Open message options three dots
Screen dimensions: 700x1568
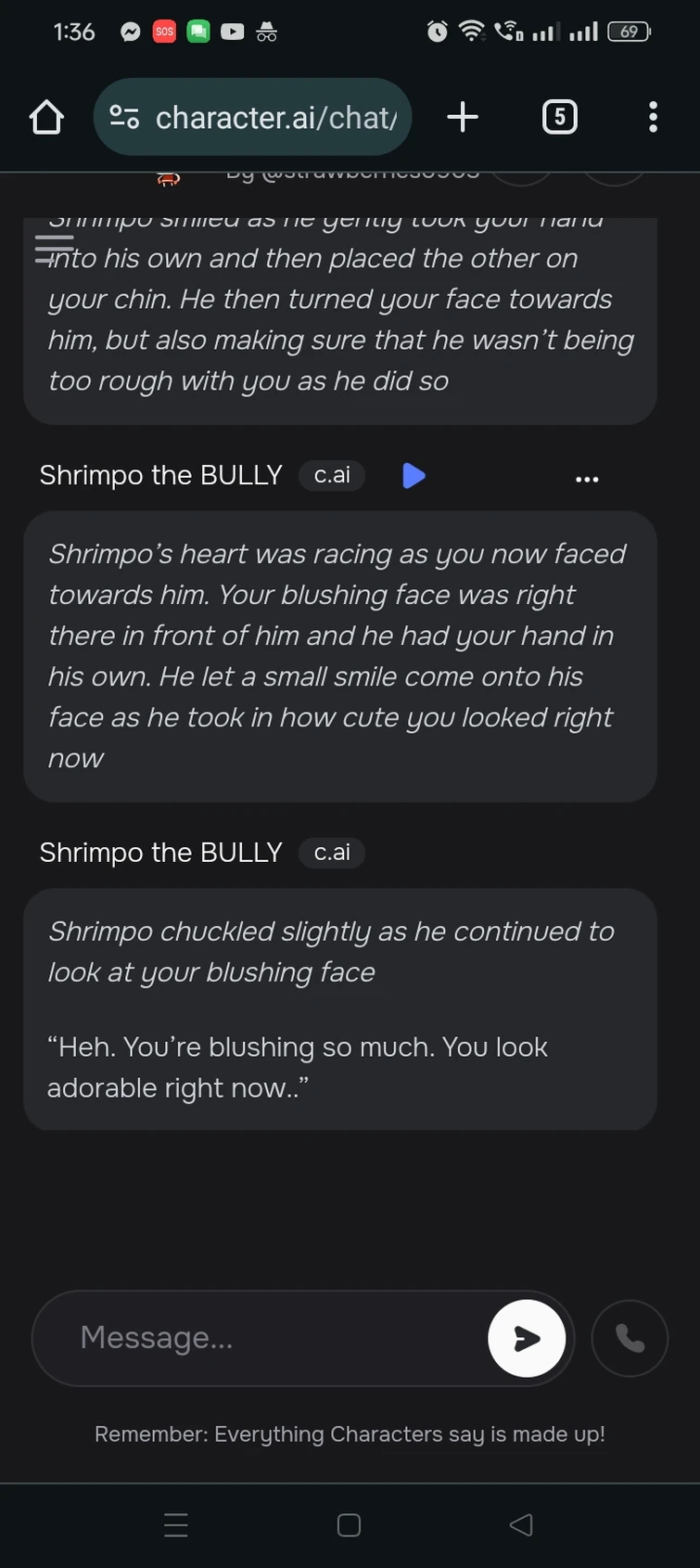coord(587,479)
